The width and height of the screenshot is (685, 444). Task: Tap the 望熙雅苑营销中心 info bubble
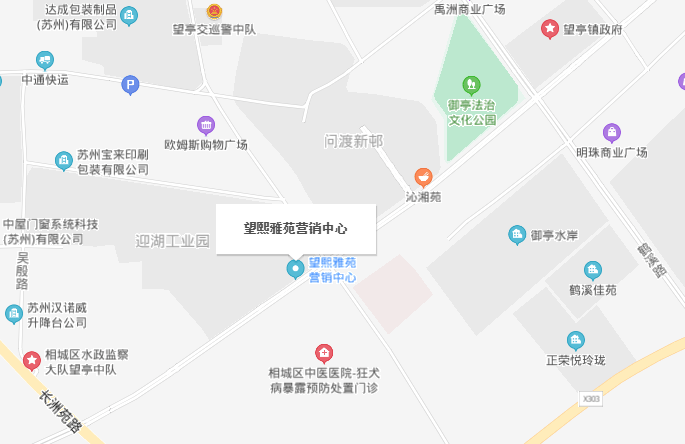point(296,228)
